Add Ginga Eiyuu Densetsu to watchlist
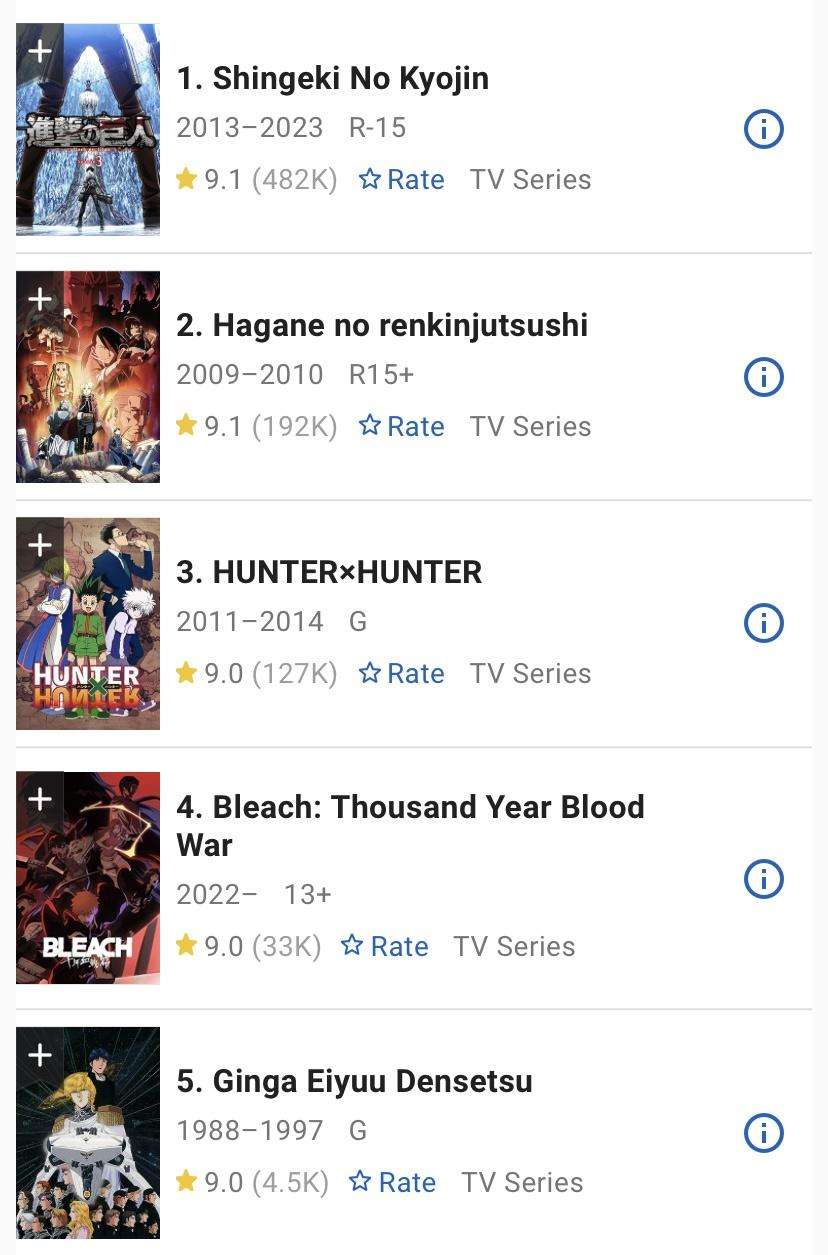 pyautogui.click(x=40, y=1055)
